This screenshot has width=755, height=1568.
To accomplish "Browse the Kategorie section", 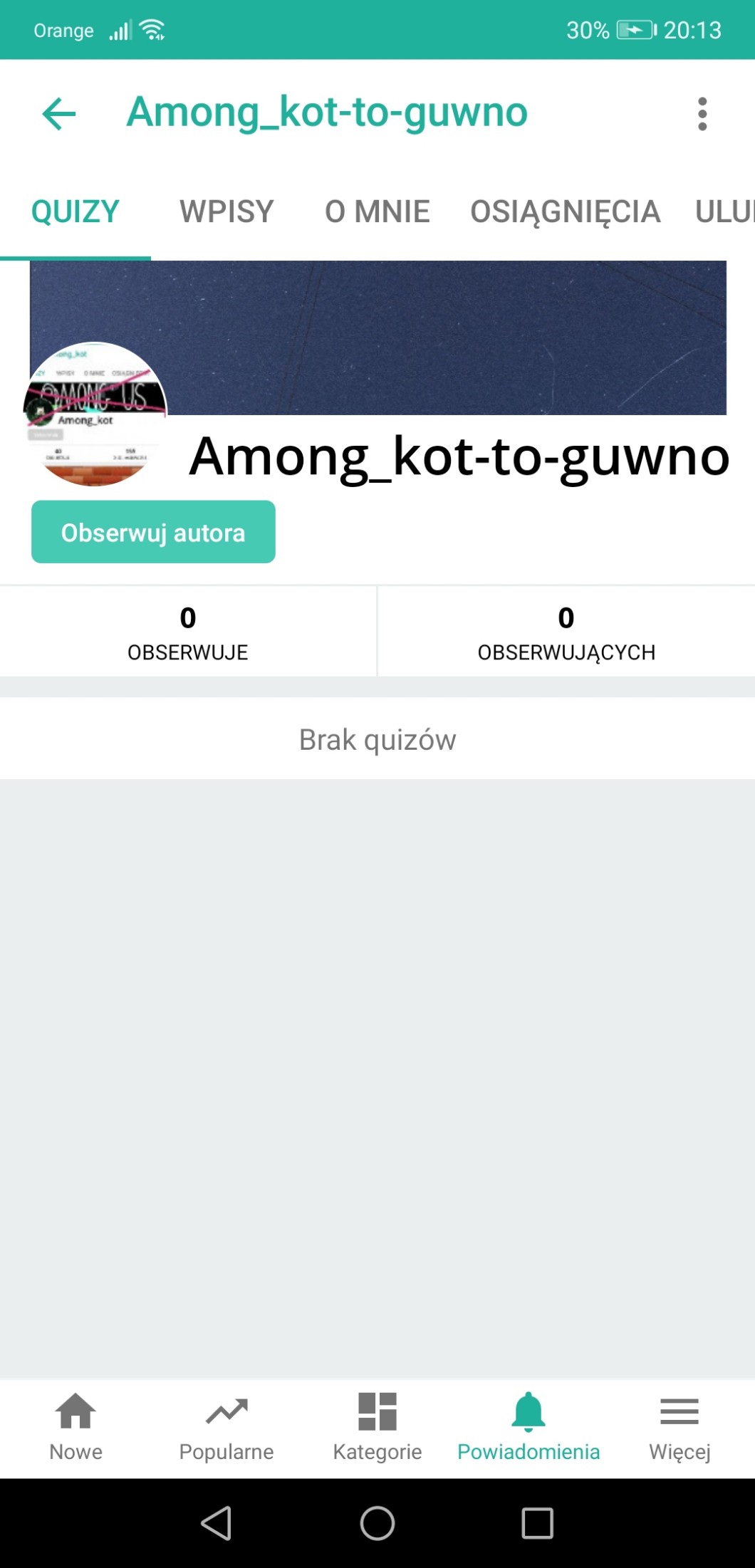I will click(x=377, y=1427).
